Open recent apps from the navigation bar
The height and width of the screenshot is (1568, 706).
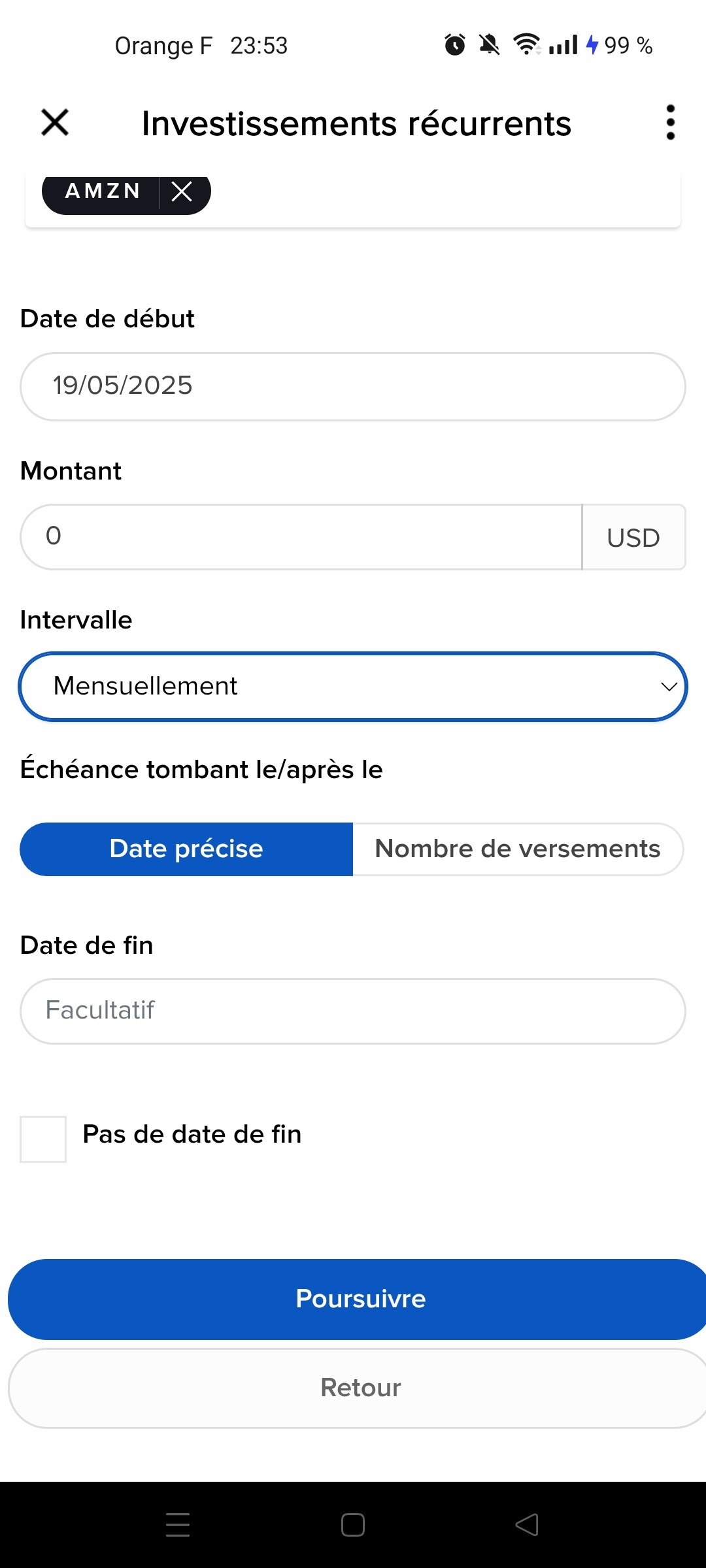pos(178,1525)
